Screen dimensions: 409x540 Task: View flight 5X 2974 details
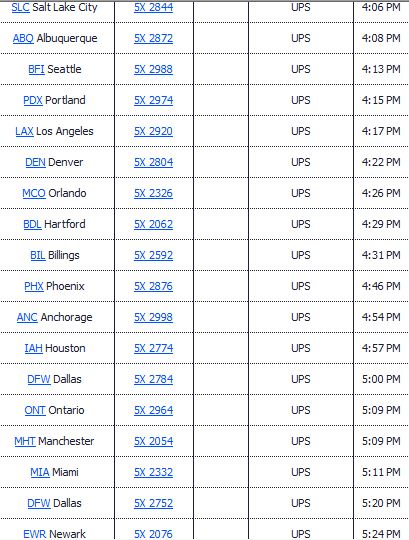[154, 100]
